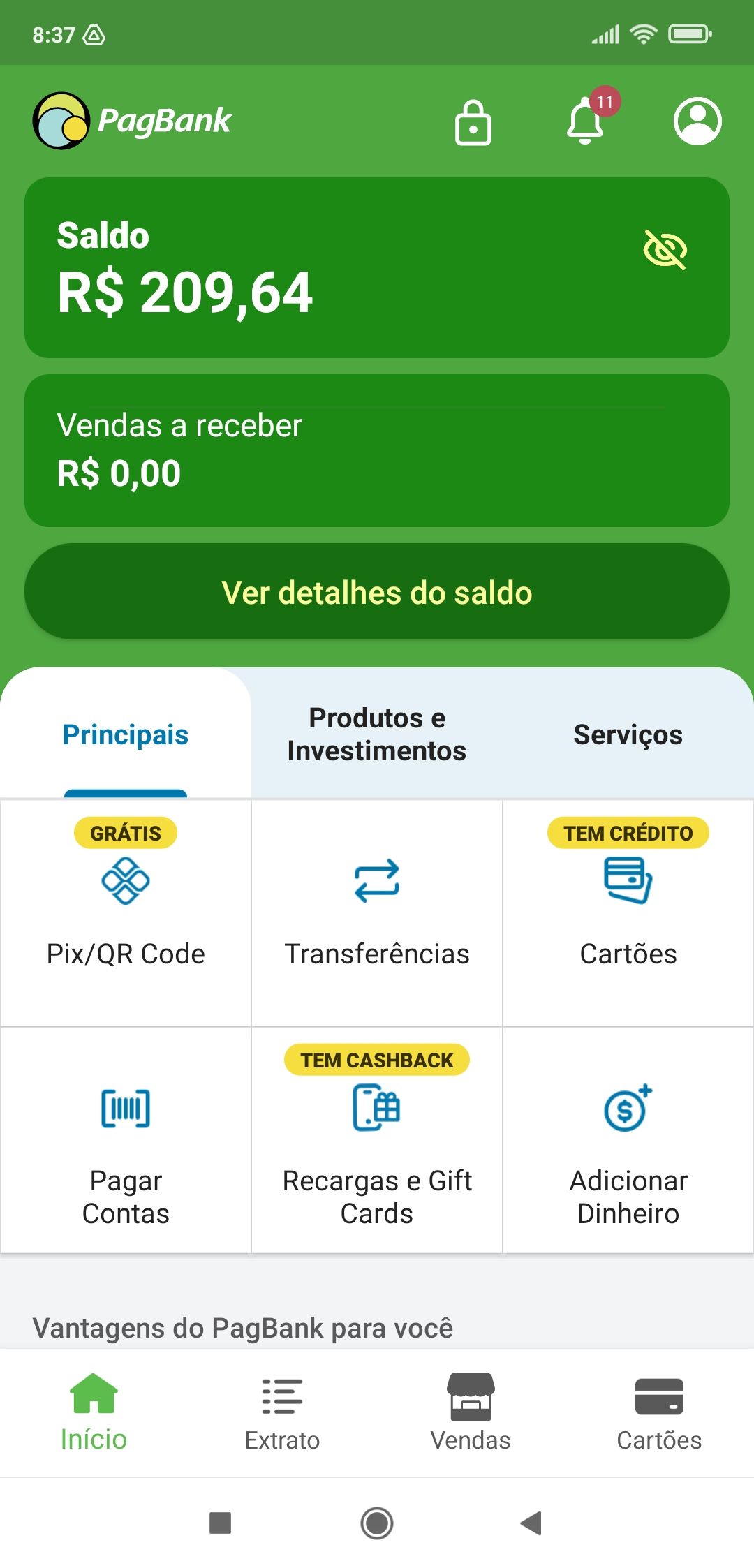Switch to the Serviços tab
754x1568 pixels.
[x=628, y=734]
